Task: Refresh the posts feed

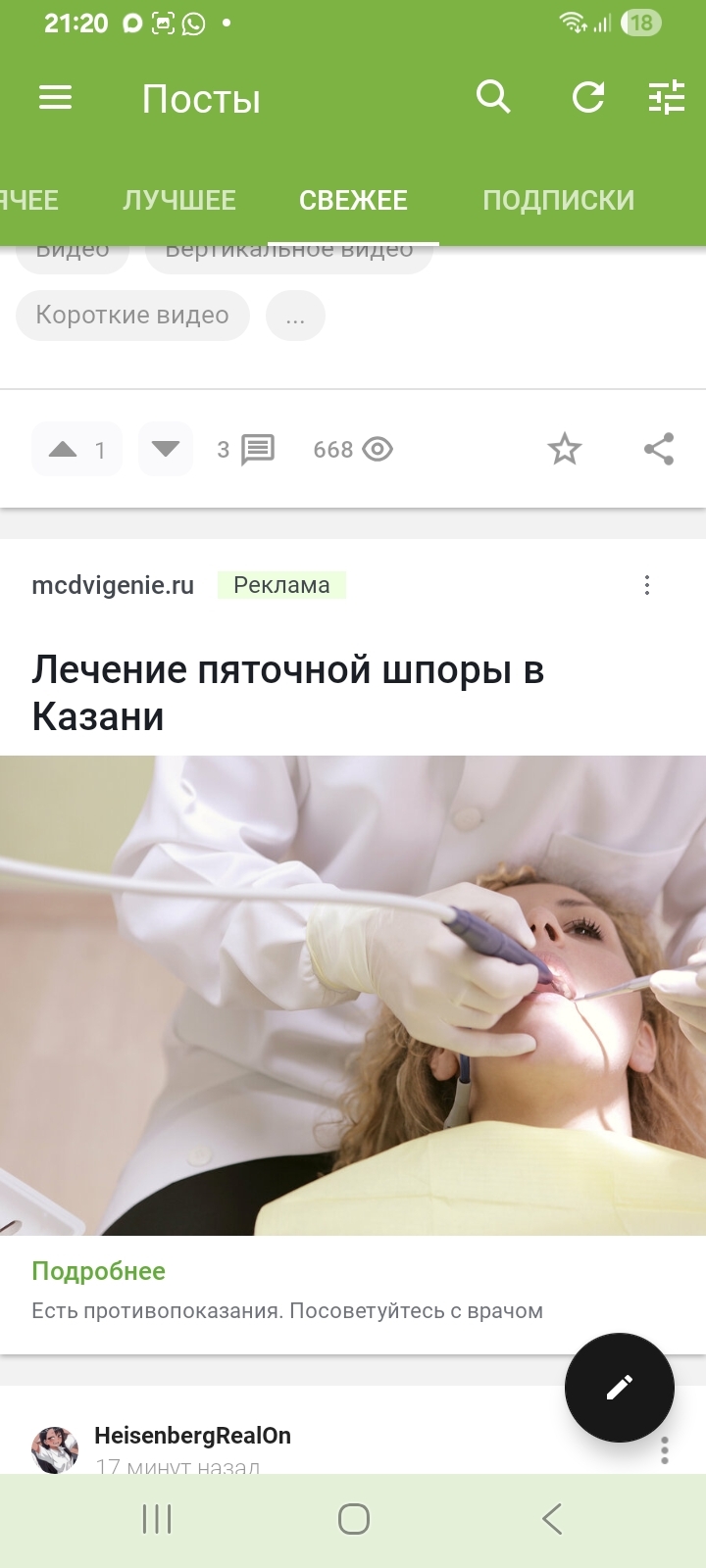Action: point(588,97)
